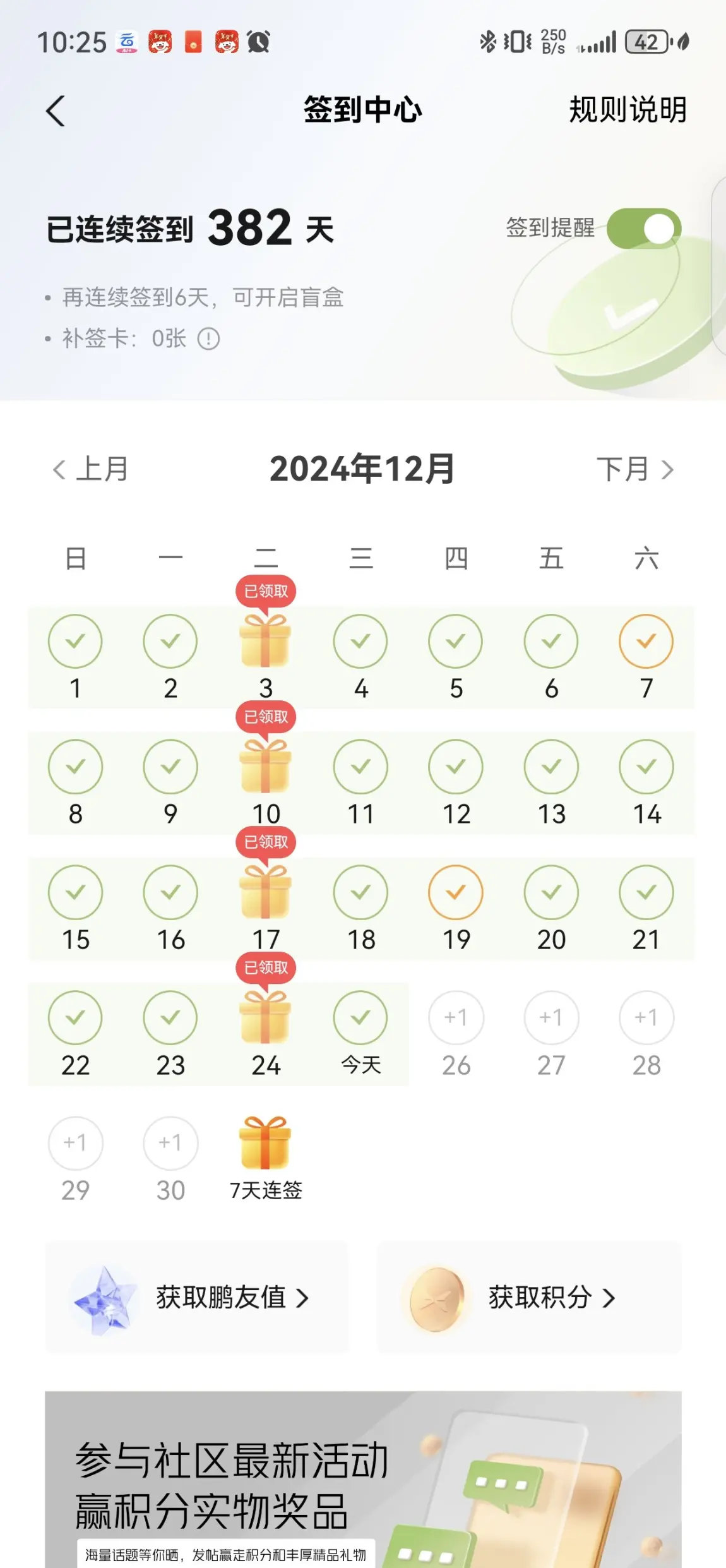Go back from the 签到中心 page
This screenshot has height=1568, width=726.
pos(56,111)
